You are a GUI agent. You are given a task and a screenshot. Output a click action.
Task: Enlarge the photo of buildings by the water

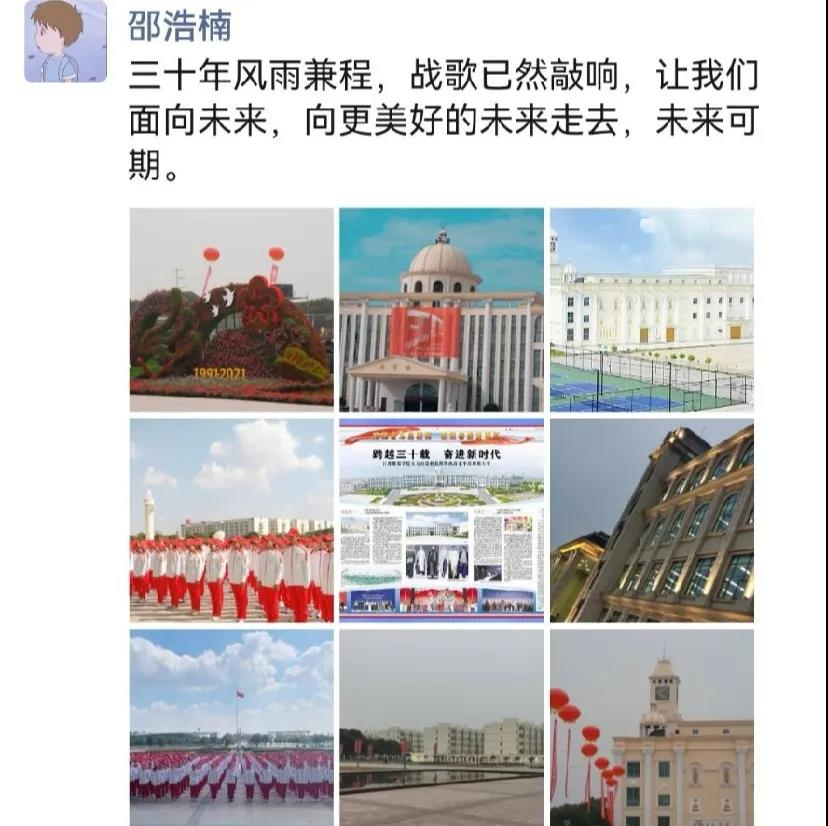point(441,727)
